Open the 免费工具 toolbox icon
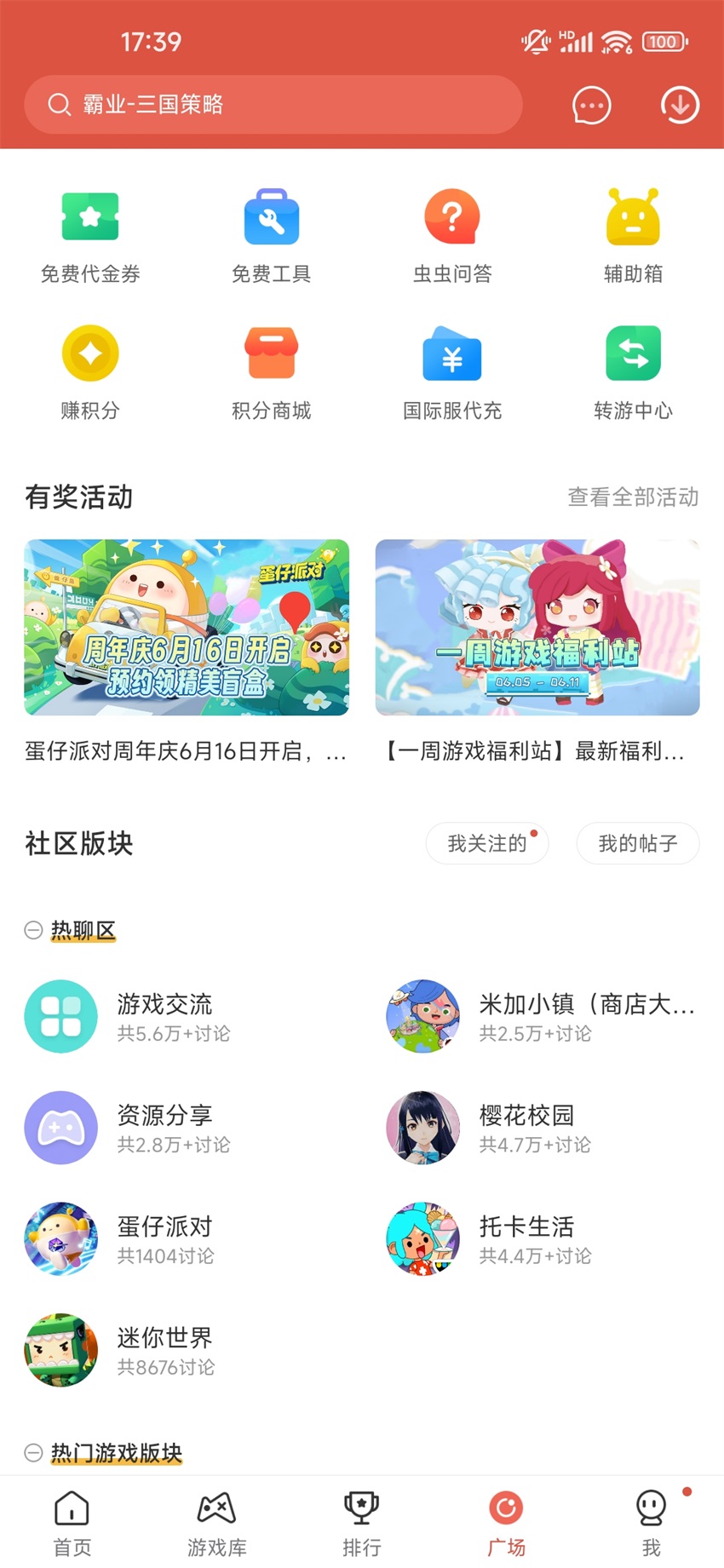The width and height of the screenshot is (724, 1568). pos(271,217)
